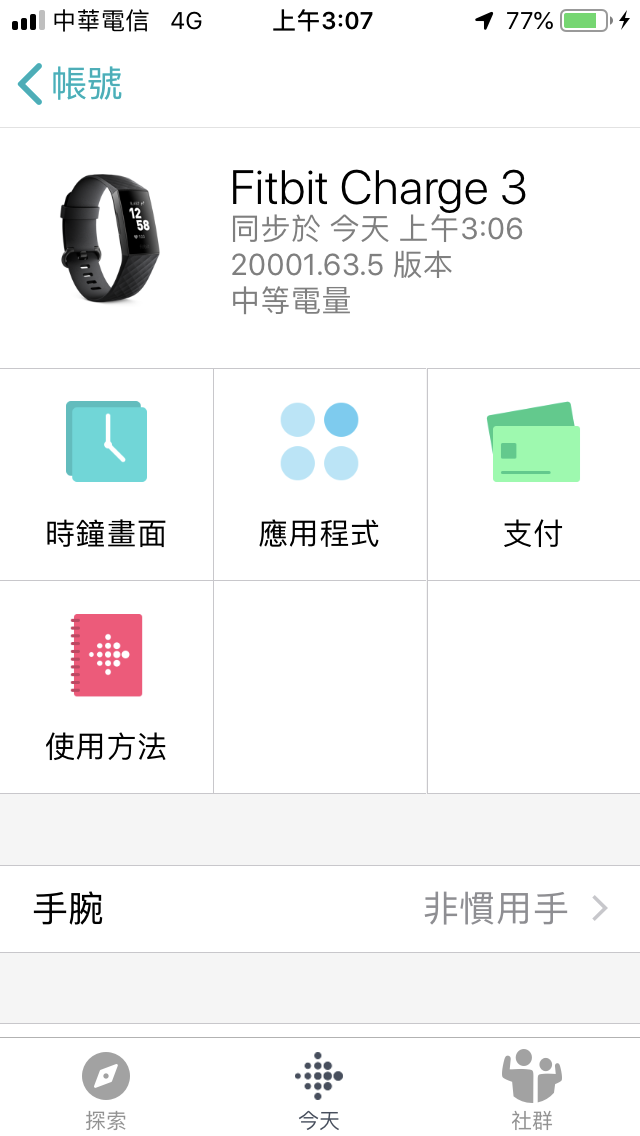Switch to the 今天 tab
Viewport: 640px width, 1136px height.
(x=319, y=1089)
